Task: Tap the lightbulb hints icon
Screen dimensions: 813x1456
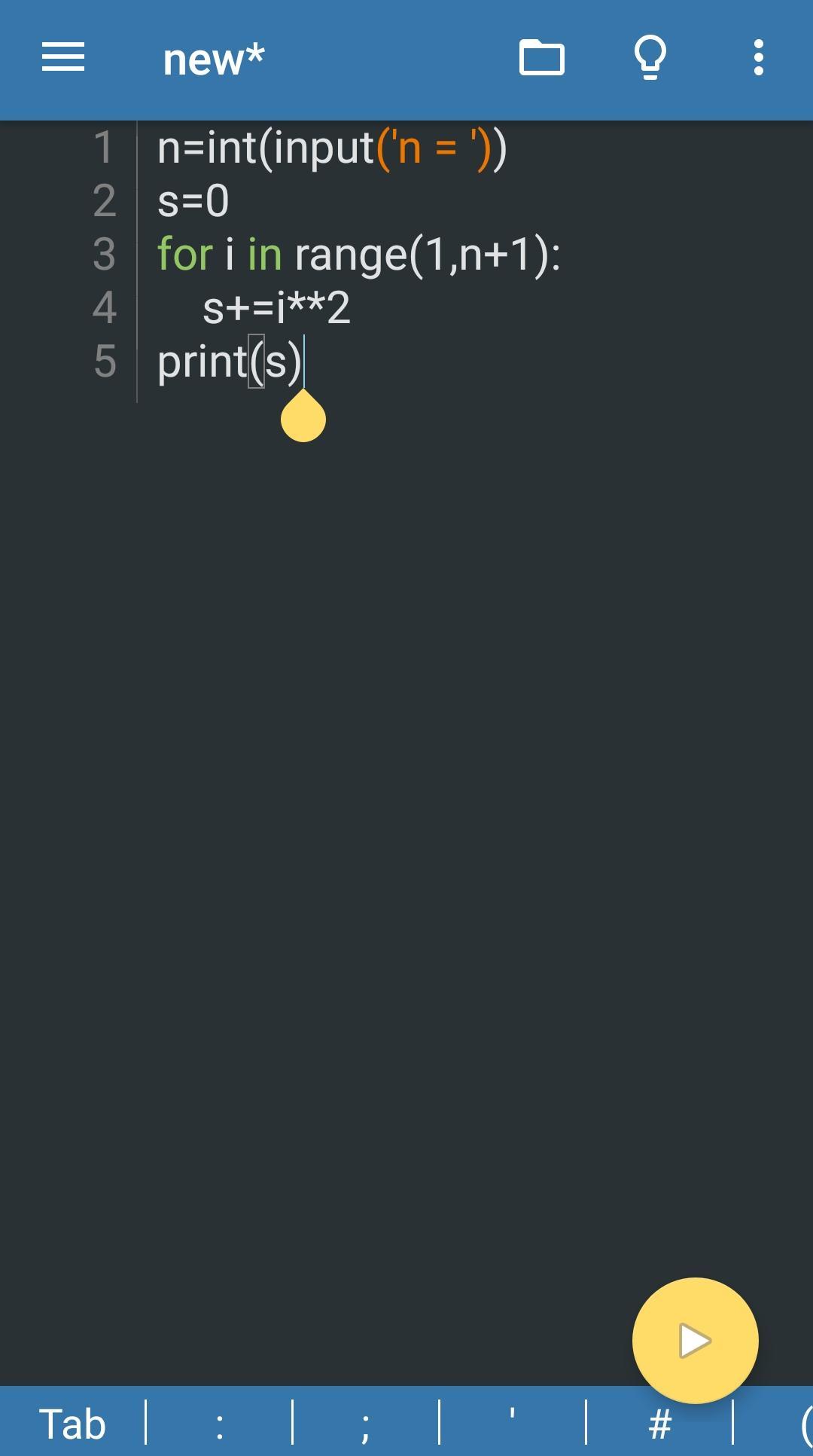Action: [650, 58]
